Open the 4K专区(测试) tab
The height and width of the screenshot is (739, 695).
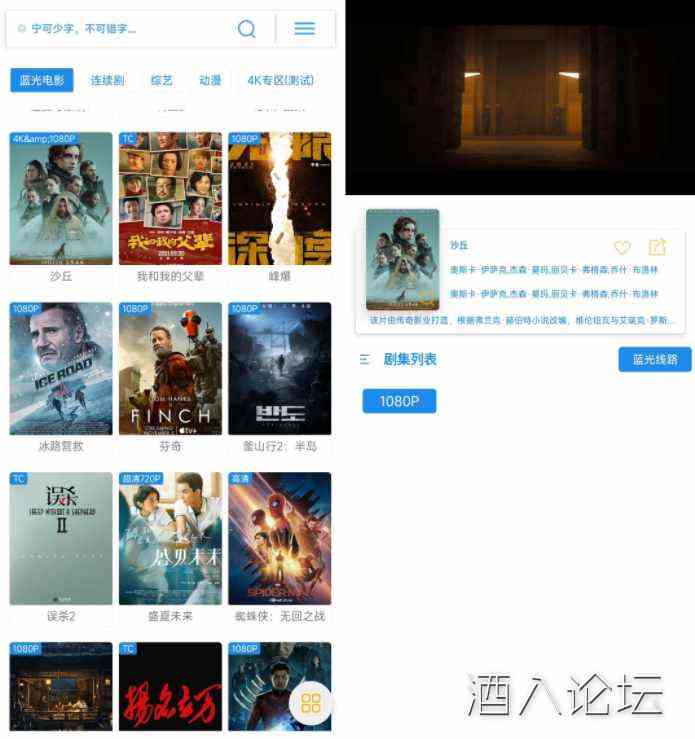click(280, 80)
